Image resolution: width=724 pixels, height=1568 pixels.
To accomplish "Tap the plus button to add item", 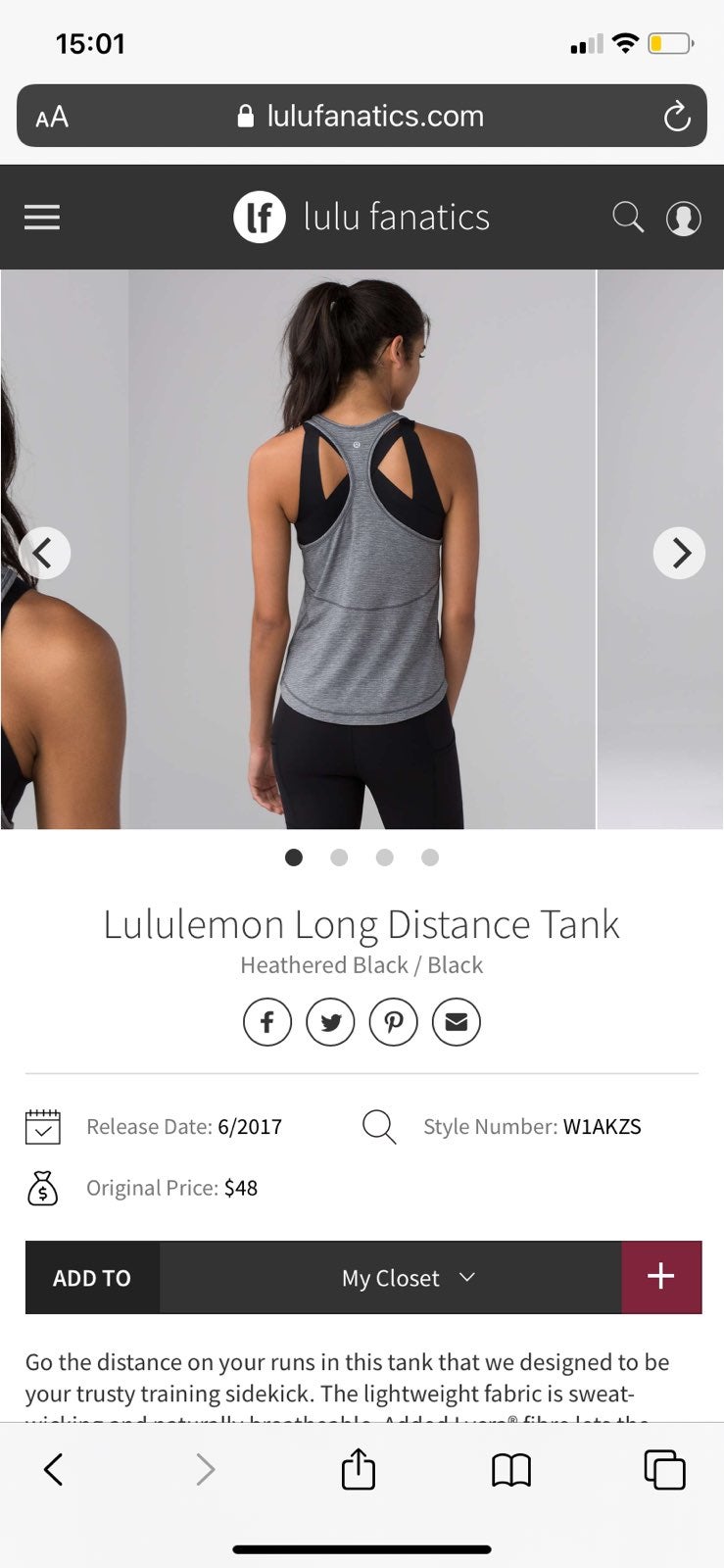I will 661,1277.
